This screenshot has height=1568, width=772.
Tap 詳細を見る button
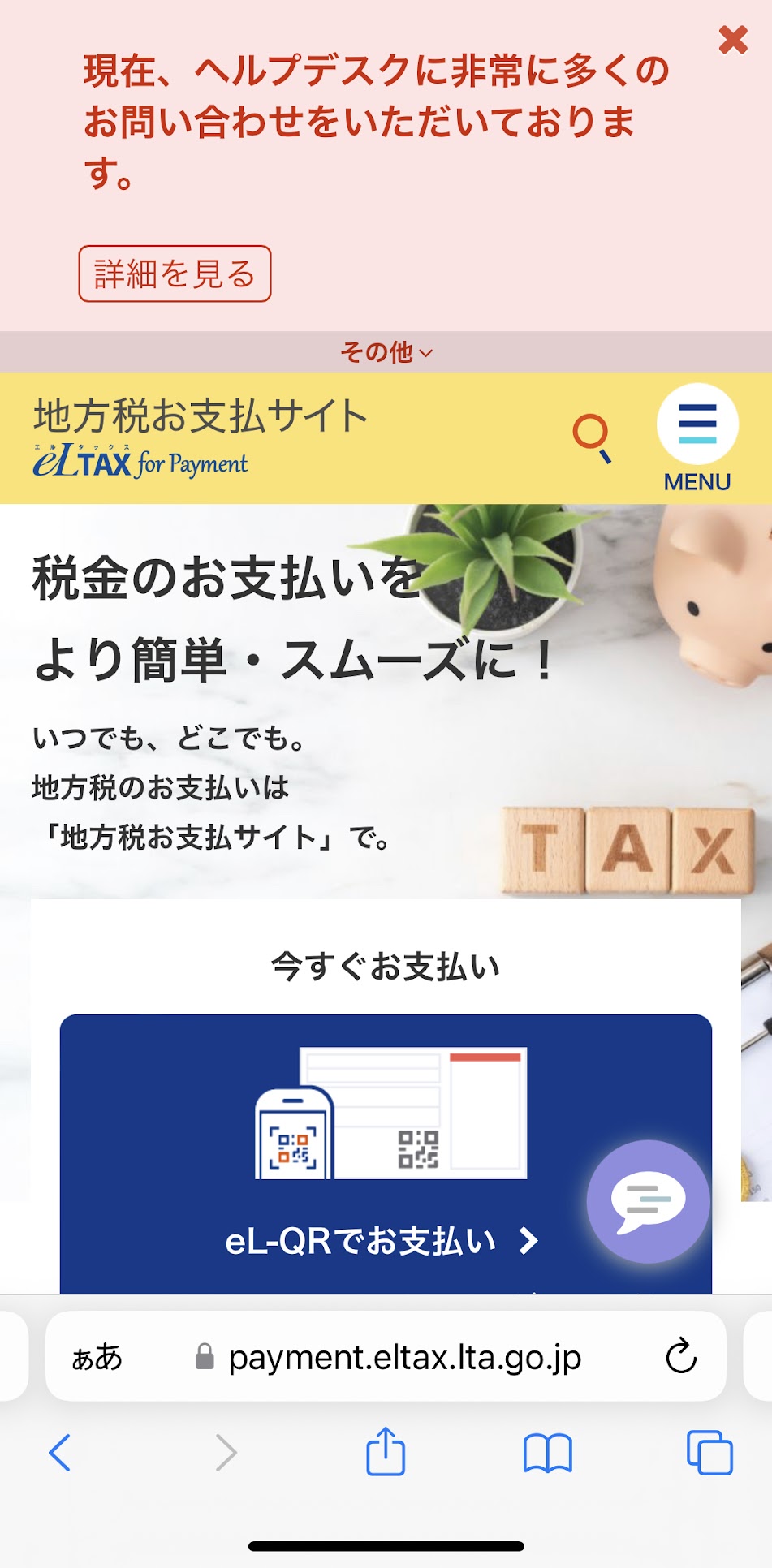pos(175,274)
